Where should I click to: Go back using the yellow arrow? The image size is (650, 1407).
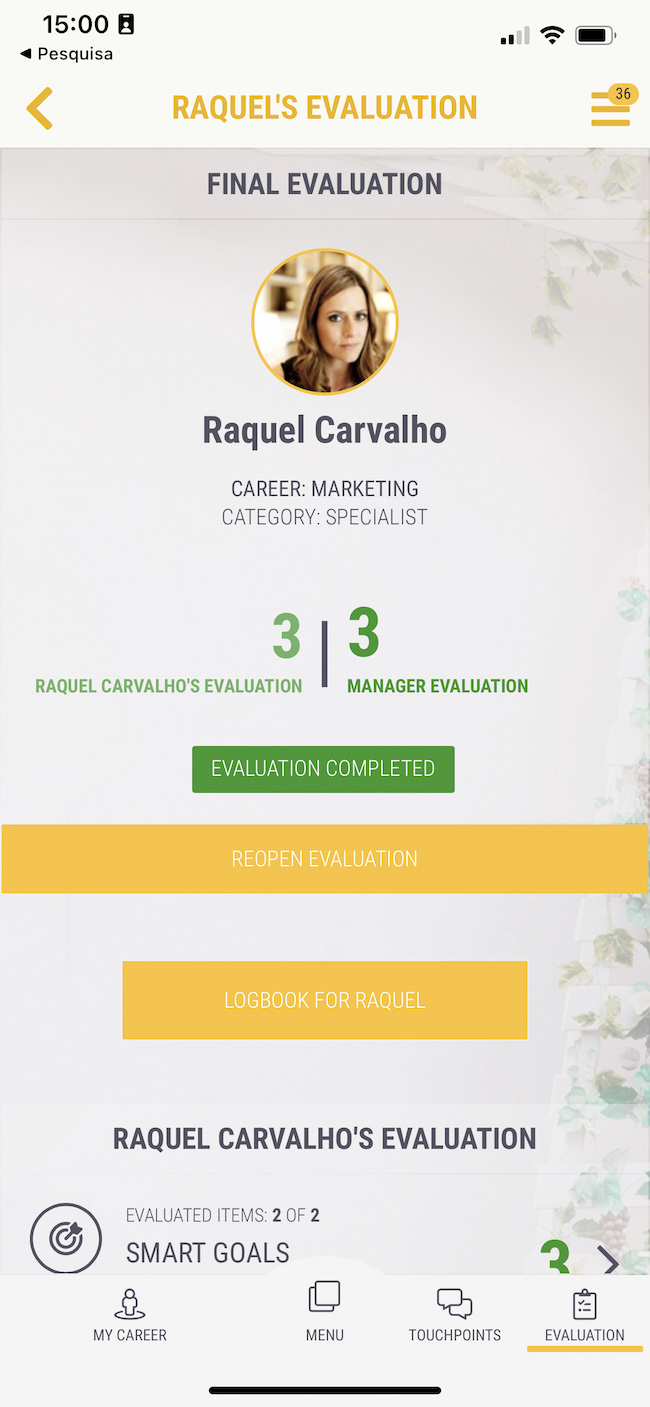(39, 108)
